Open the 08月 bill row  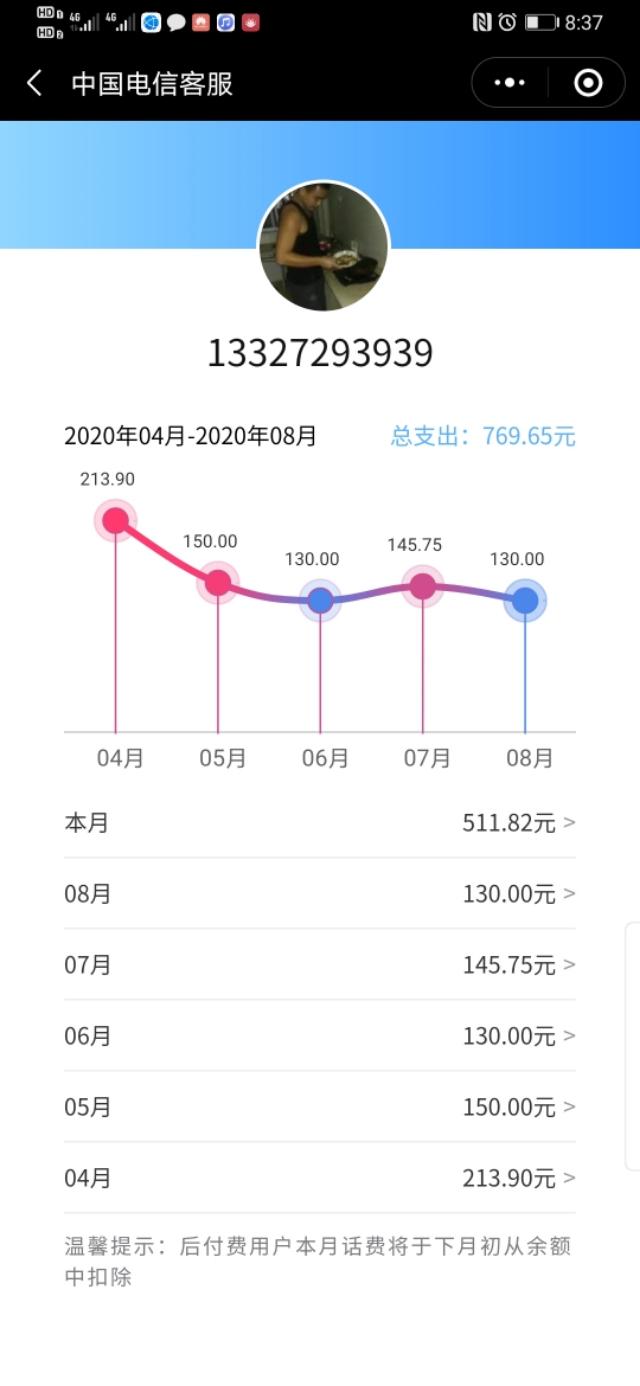pos(320,894)
